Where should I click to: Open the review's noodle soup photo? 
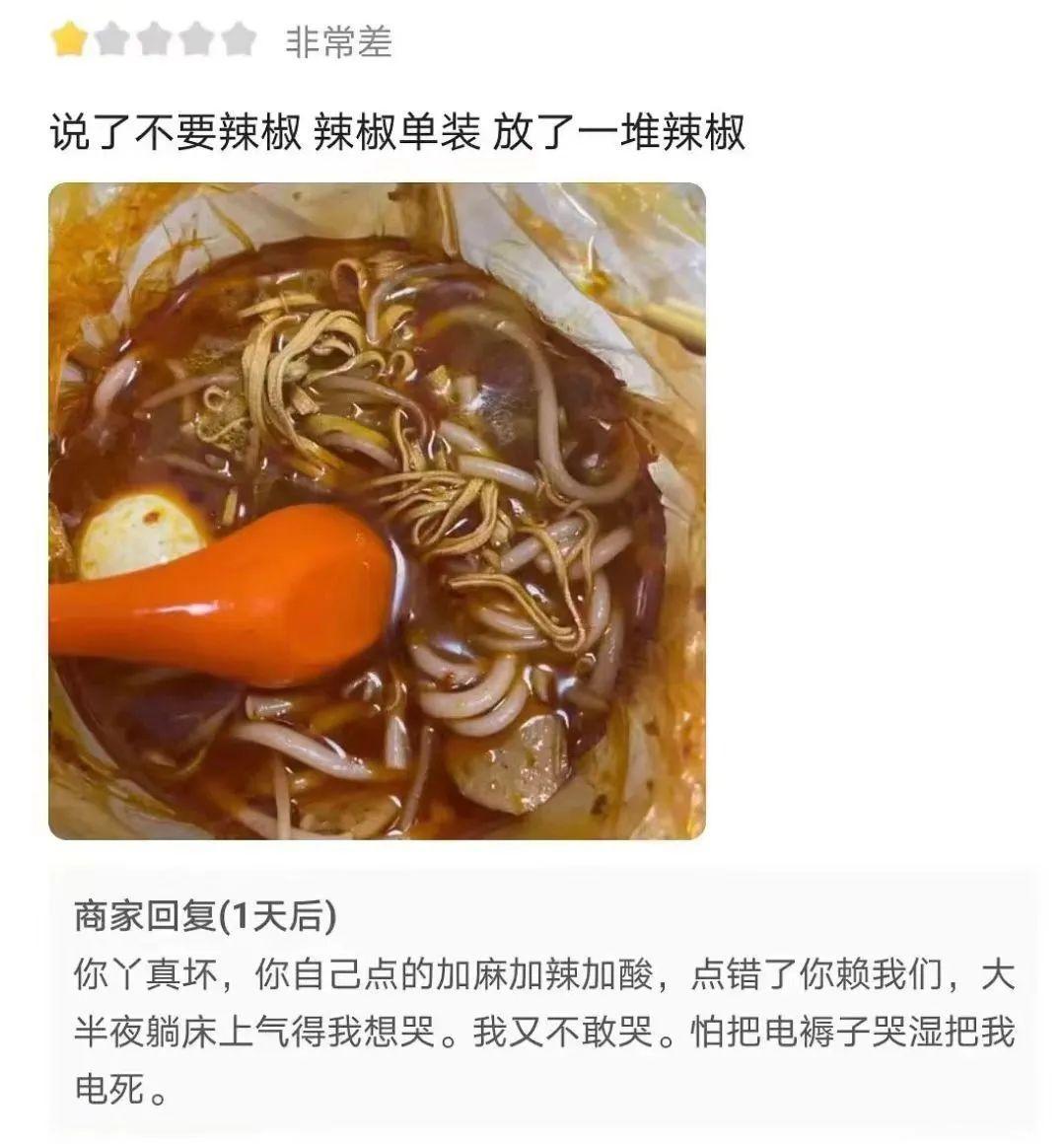(377, 511)
